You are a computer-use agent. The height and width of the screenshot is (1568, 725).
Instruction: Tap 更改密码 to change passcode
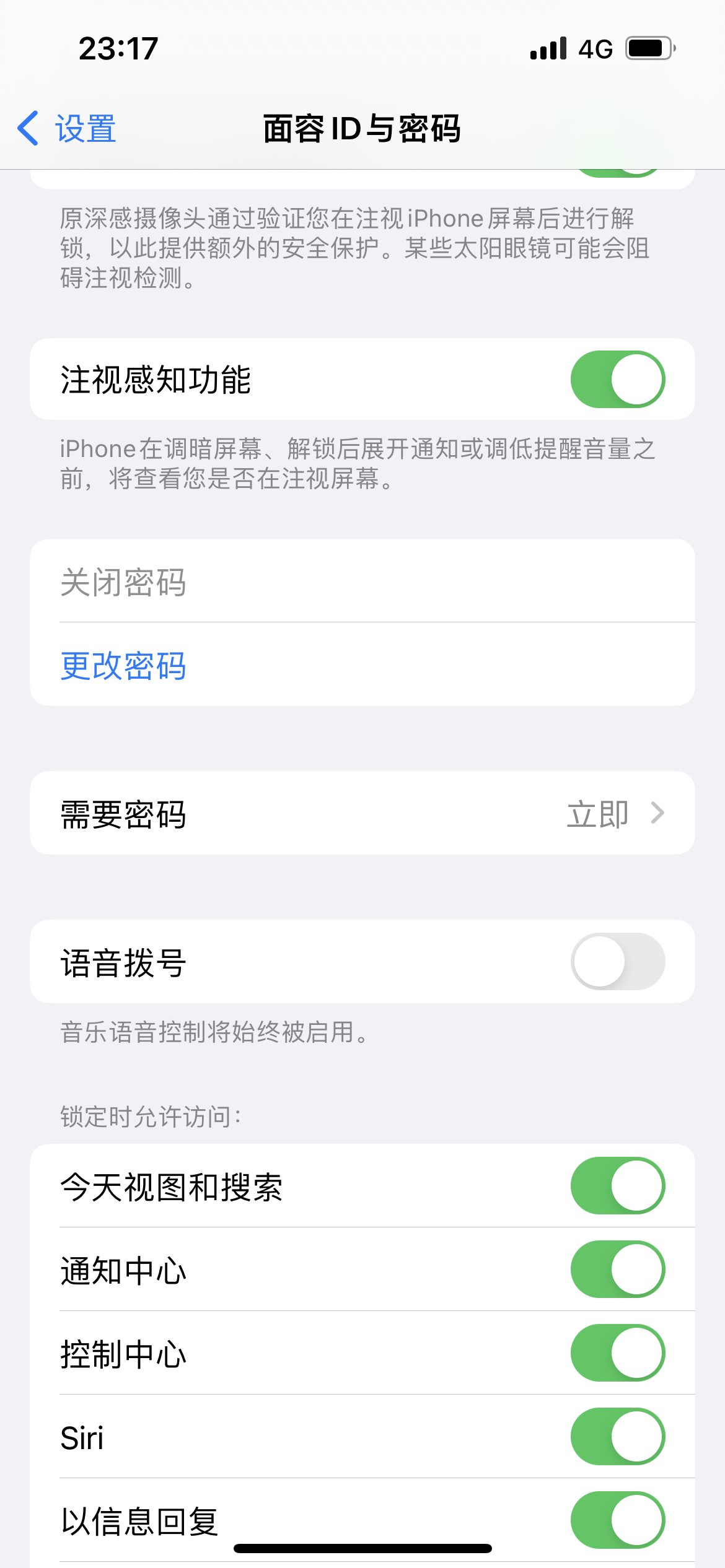tap(123, 666)
